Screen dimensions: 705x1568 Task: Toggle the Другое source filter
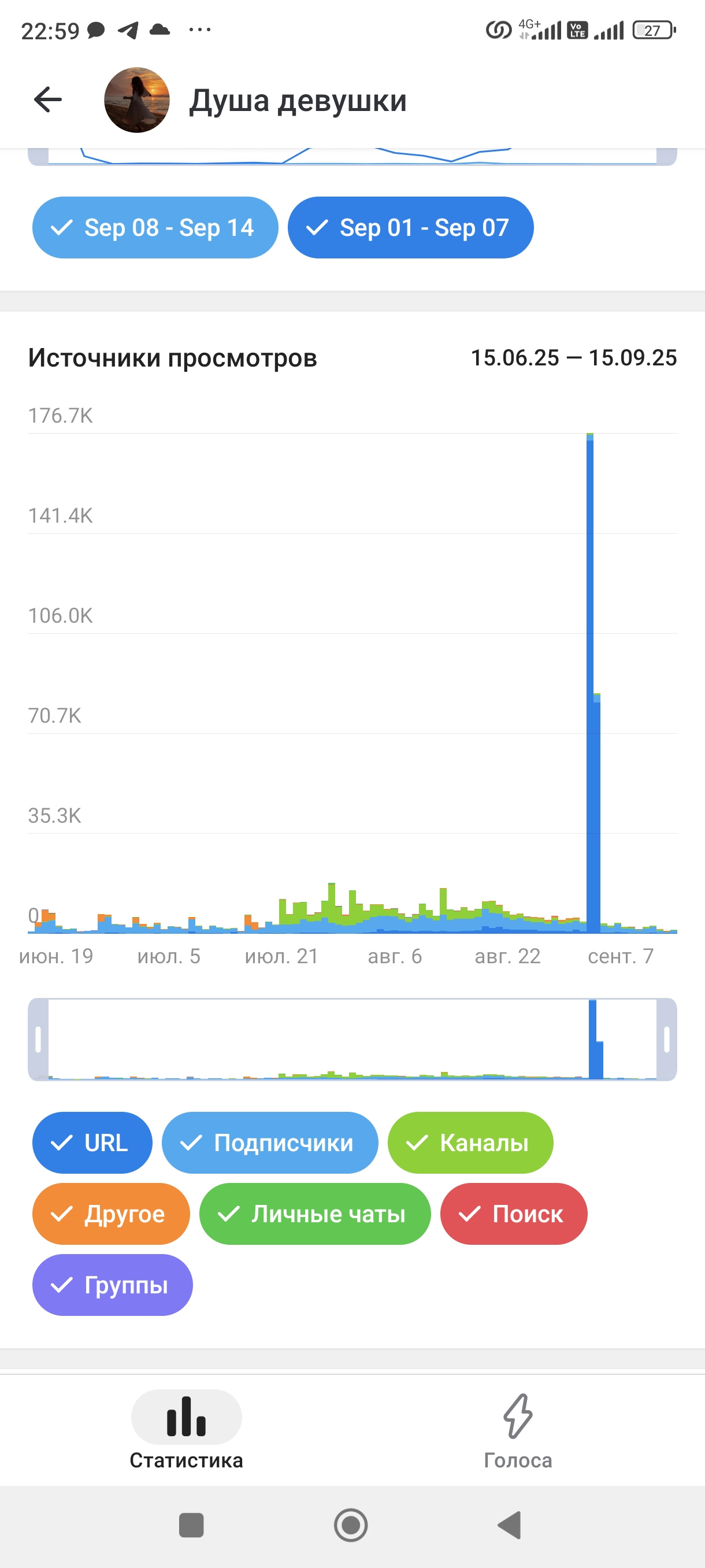(111, 1214)
